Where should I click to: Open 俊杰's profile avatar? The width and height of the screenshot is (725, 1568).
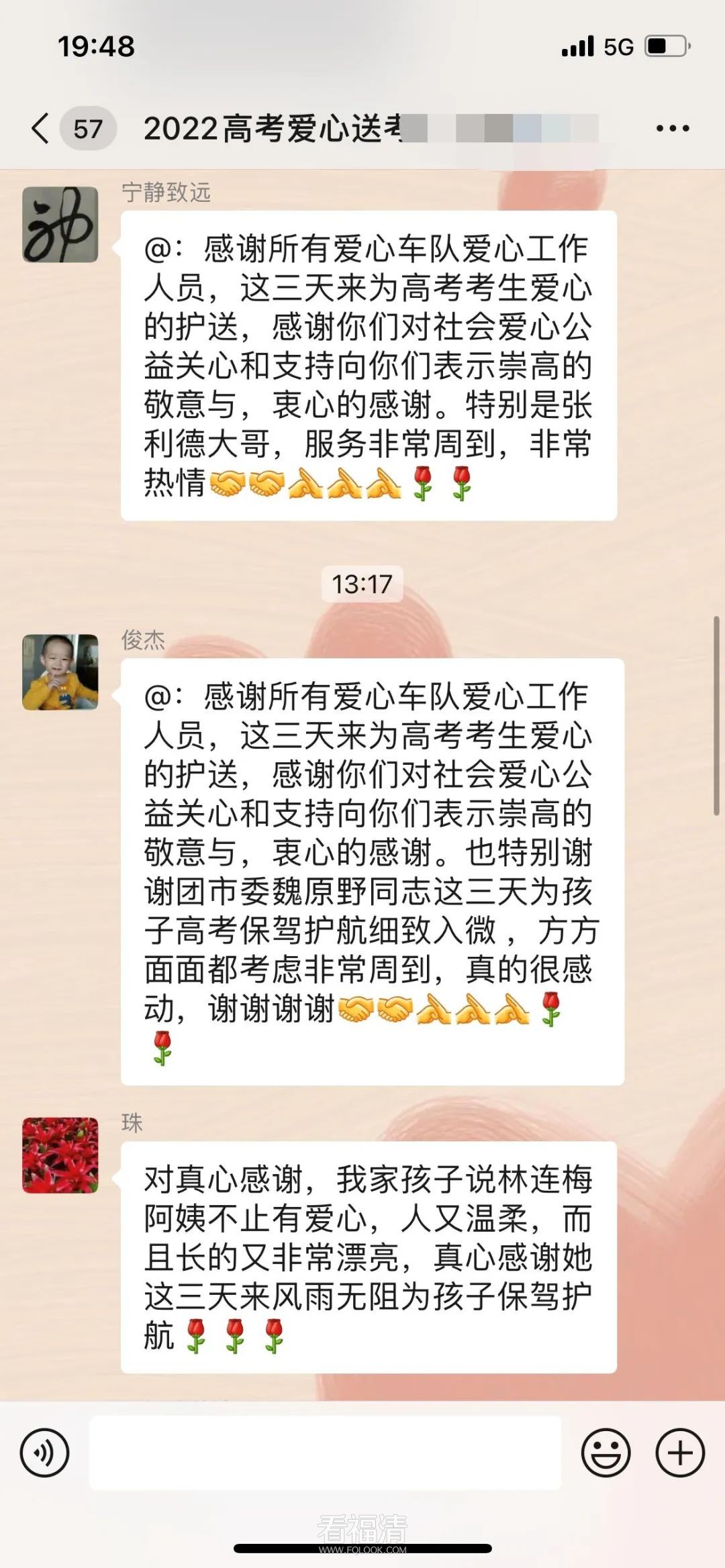(60, 672)
